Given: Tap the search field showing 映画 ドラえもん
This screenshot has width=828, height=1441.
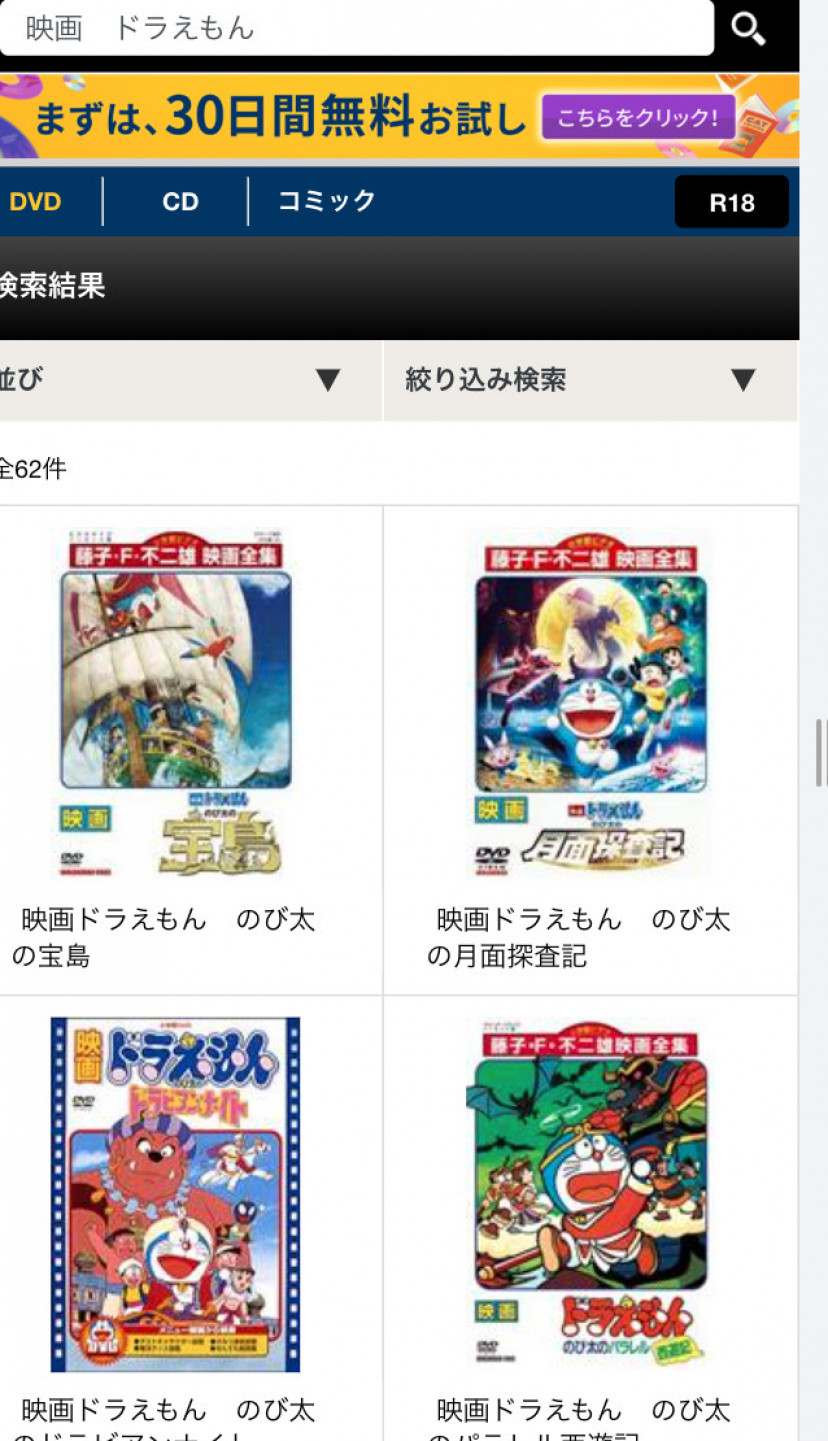Looking at the screenshot, I should pos(355,28).
